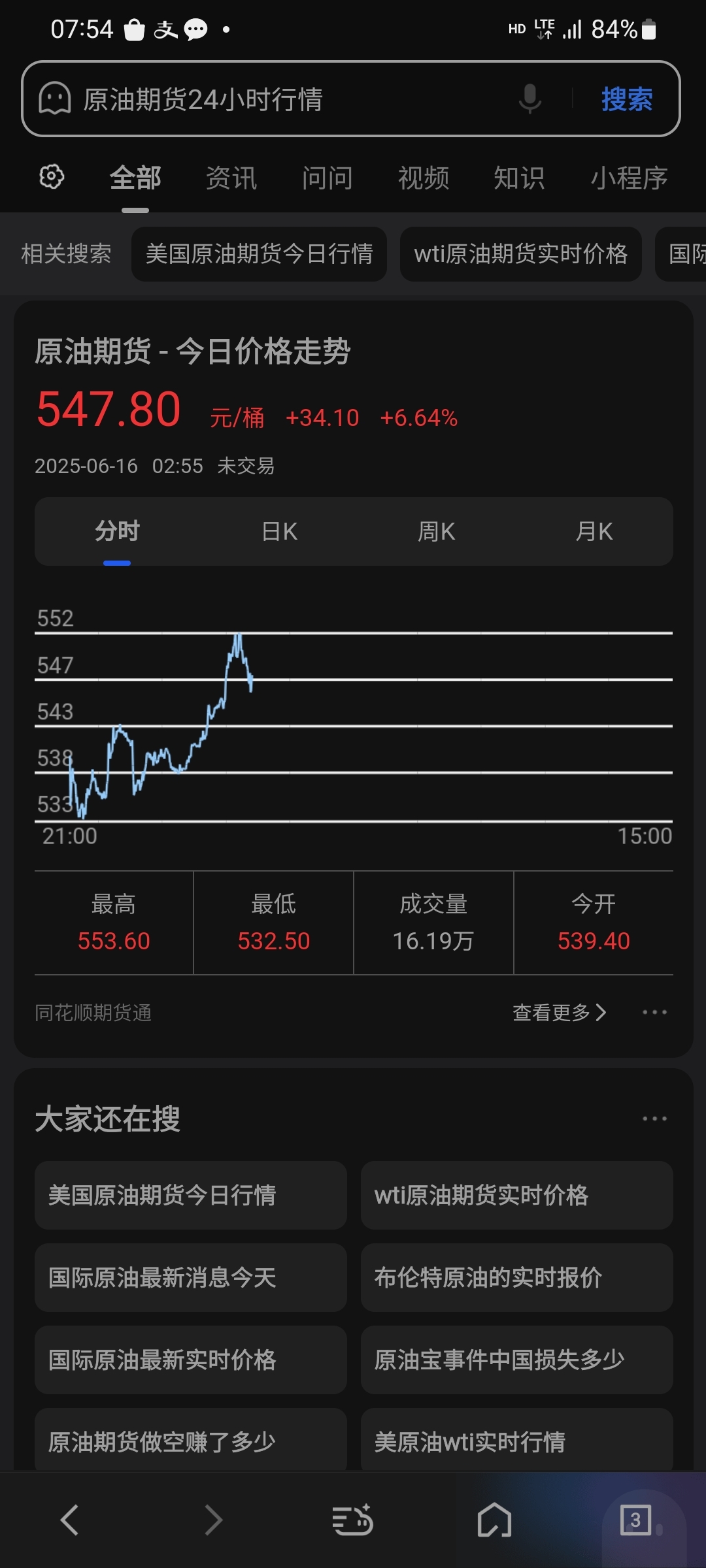
Task: Open the tab switcher showing 3 tabs
Action: [x=635, y=1520]
